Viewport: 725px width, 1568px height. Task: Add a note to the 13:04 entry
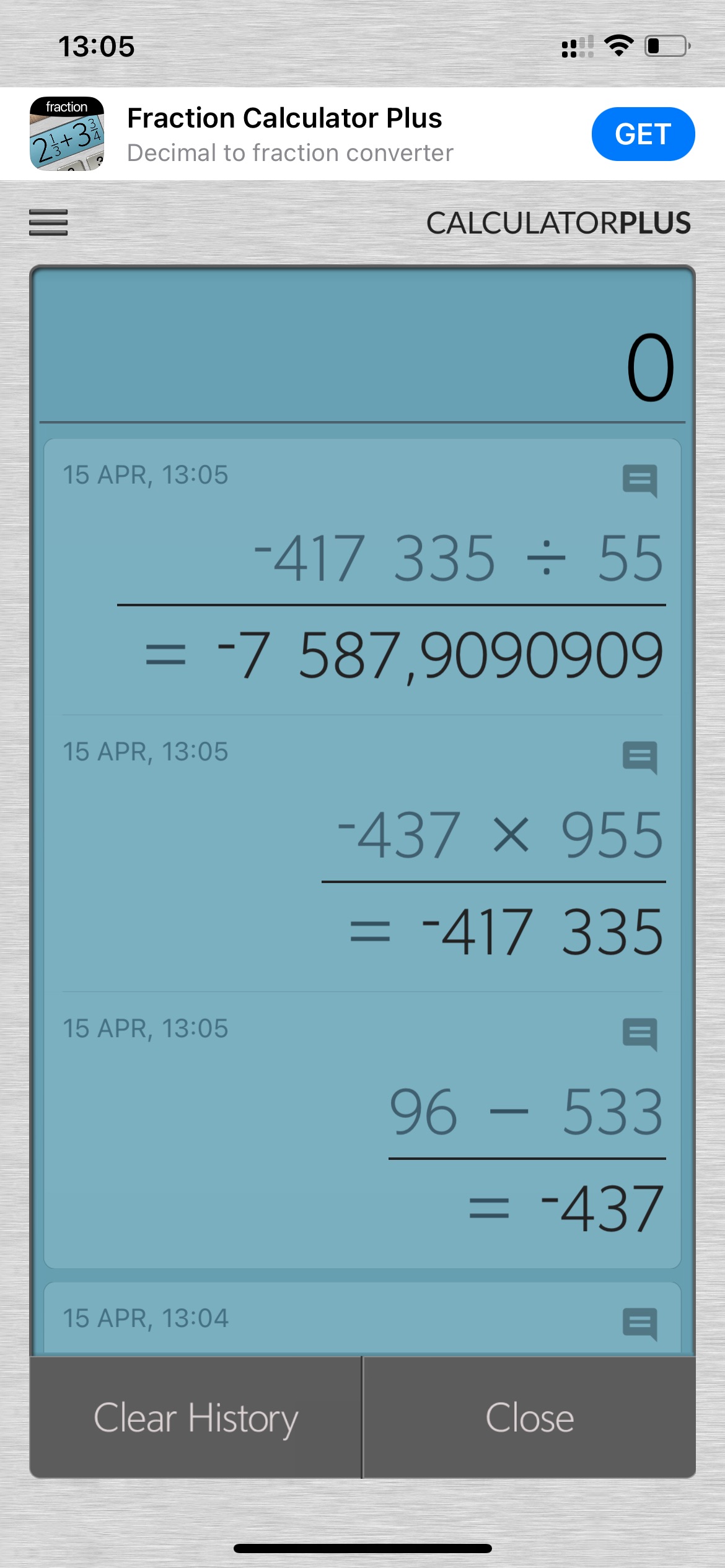tap(639, 1324)
